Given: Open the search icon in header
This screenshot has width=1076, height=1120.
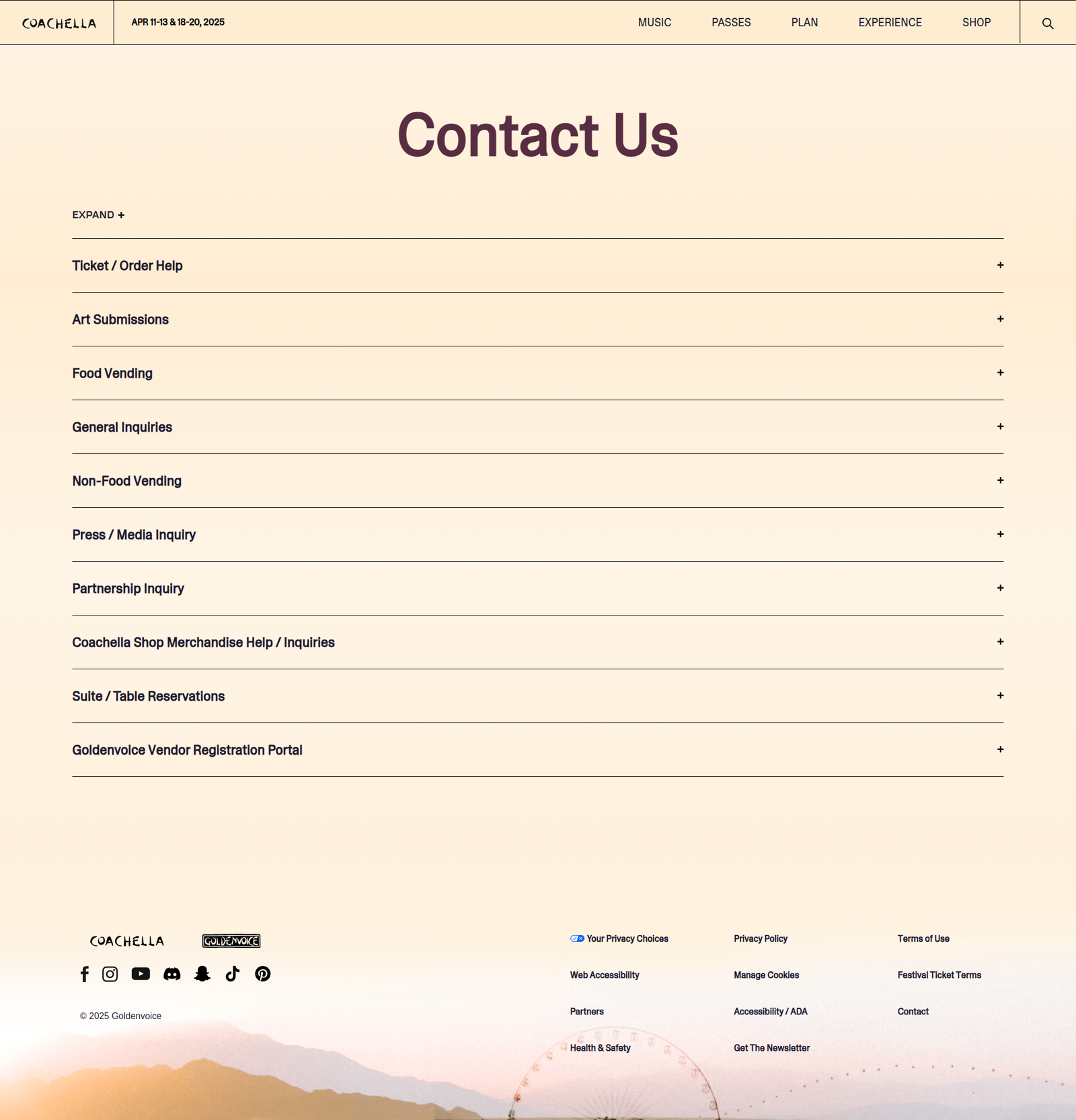Looking at the screenshot, I should coord(1047,24).
